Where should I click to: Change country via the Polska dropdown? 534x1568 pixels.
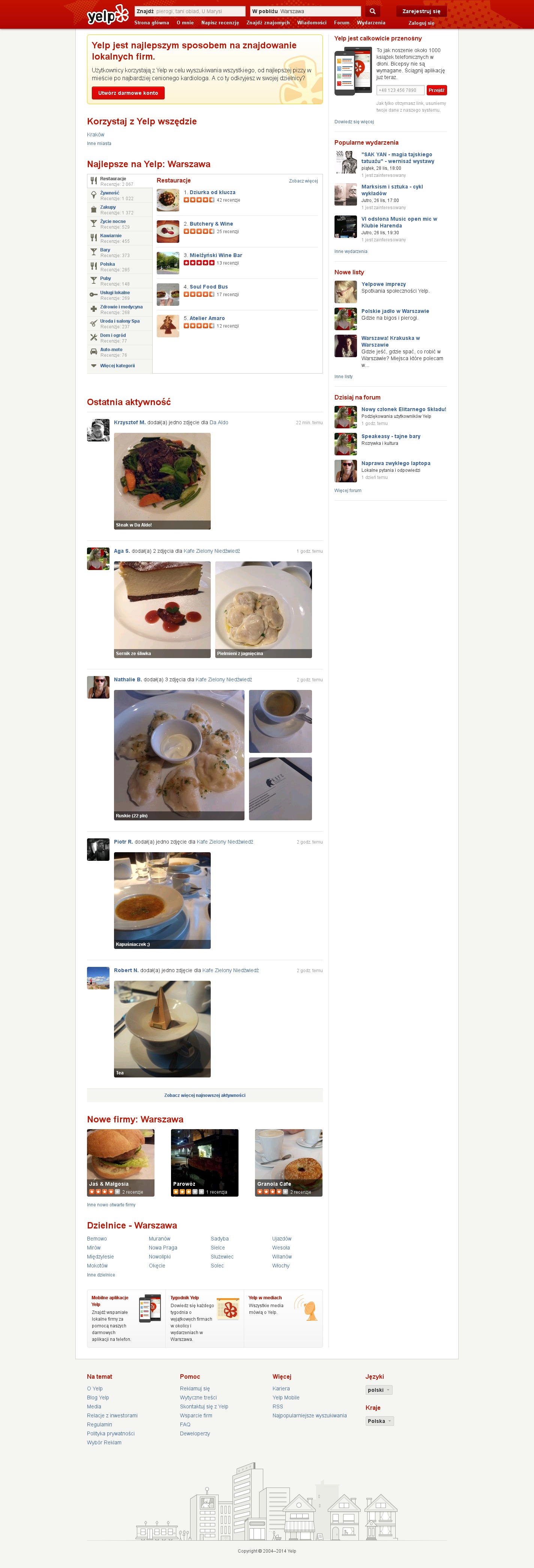point(379,1421)
